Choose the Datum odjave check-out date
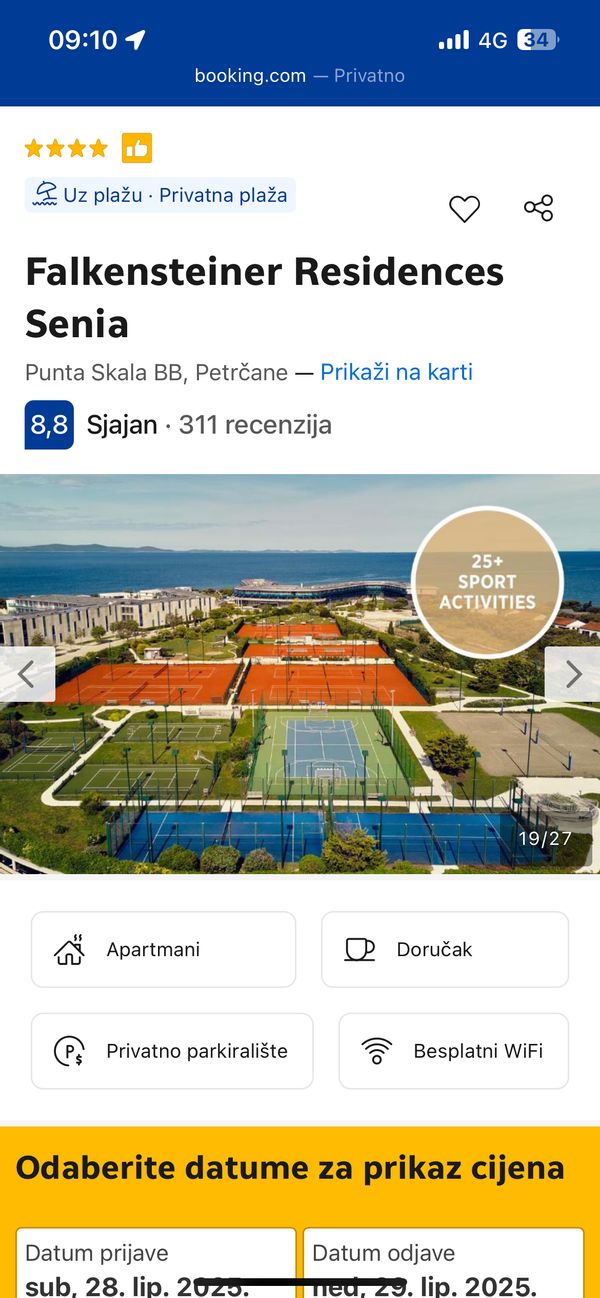This screenshot has height=1298, width=600. pyautogui.click(x=443, y=1264)
